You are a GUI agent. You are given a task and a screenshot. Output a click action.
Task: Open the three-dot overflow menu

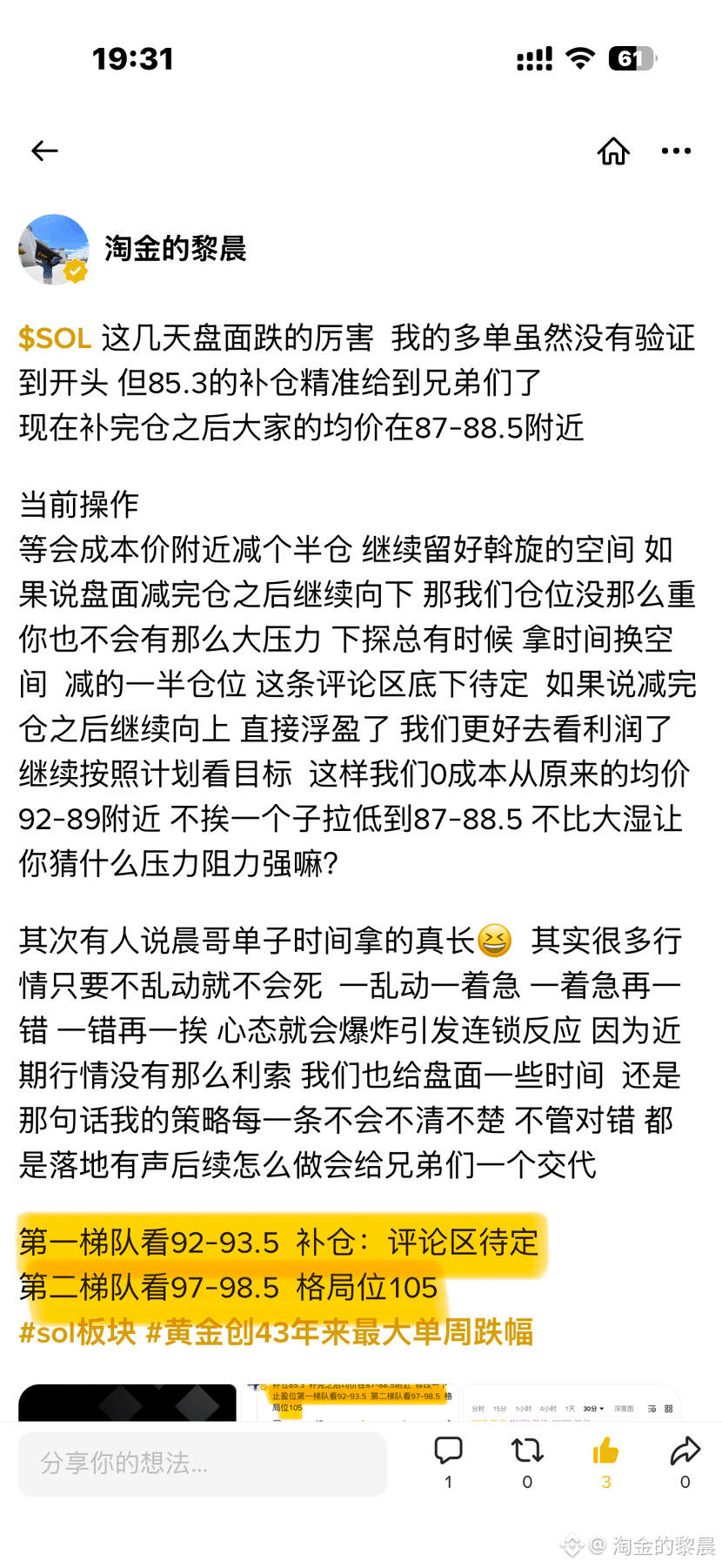coord(676,151)
